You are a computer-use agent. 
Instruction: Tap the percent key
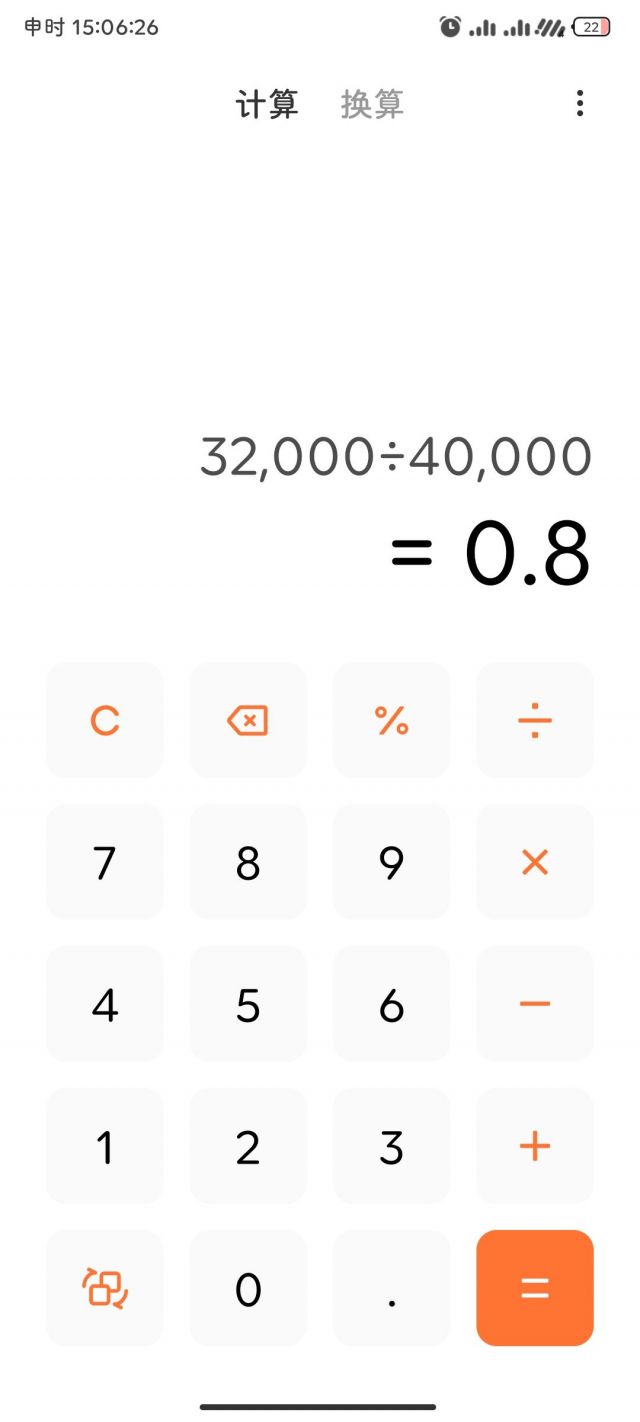(391, 720)
